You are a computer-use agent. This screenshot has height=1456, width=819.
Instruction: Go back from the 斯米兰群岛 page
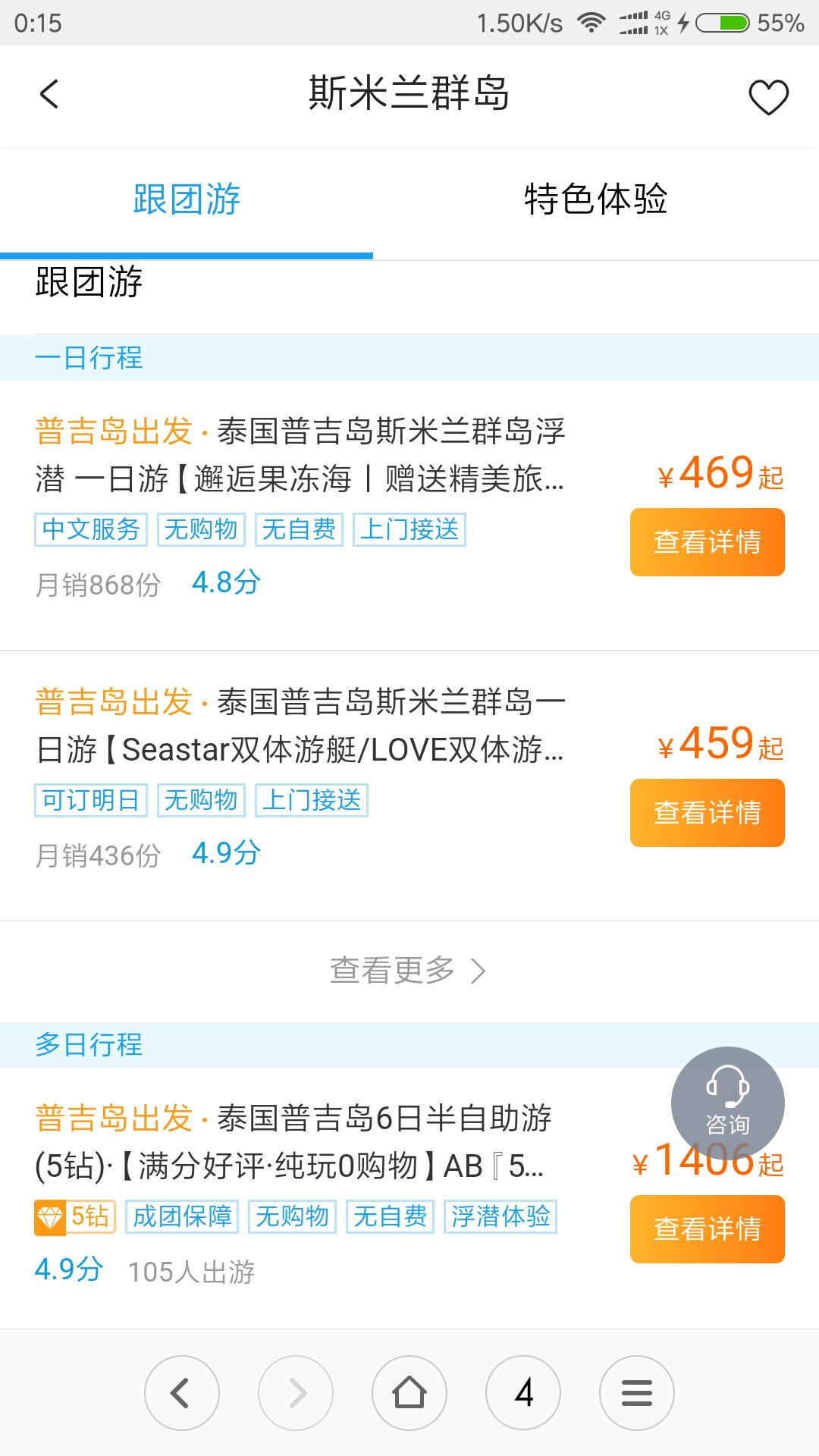pyautogui.click(x=49, y=95)
